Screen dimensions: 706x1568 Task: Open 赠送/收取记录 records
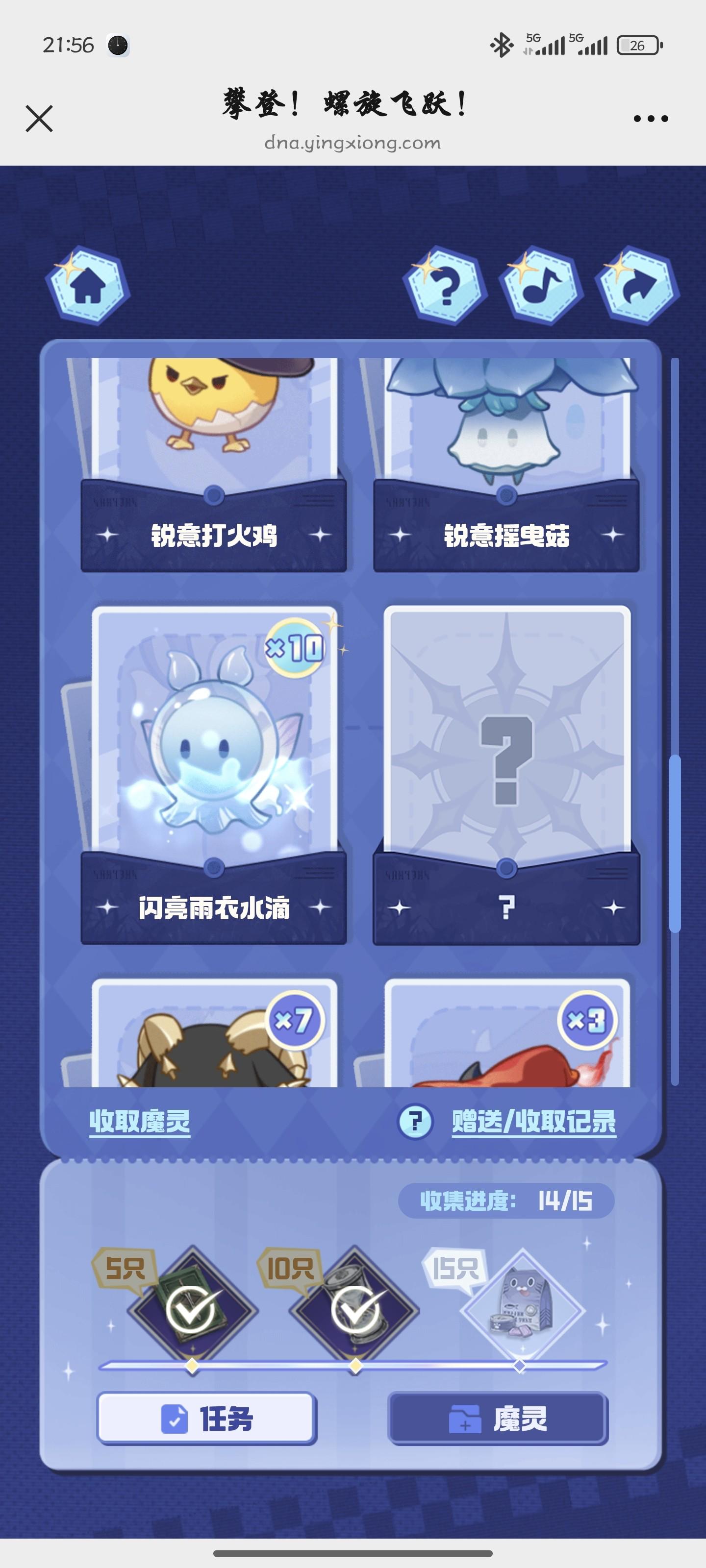[533, 1121]
